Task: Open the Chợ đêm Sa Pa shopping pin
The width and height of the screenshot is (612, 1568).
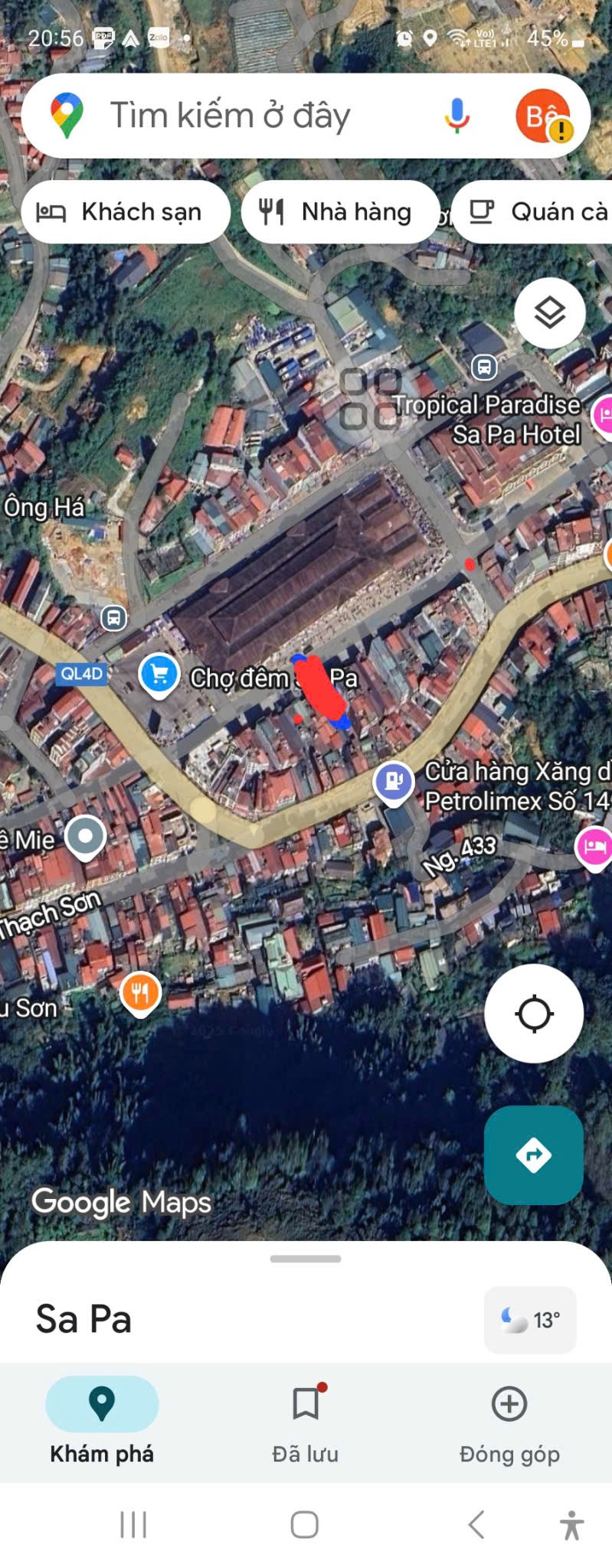Action: click(159, 675)
